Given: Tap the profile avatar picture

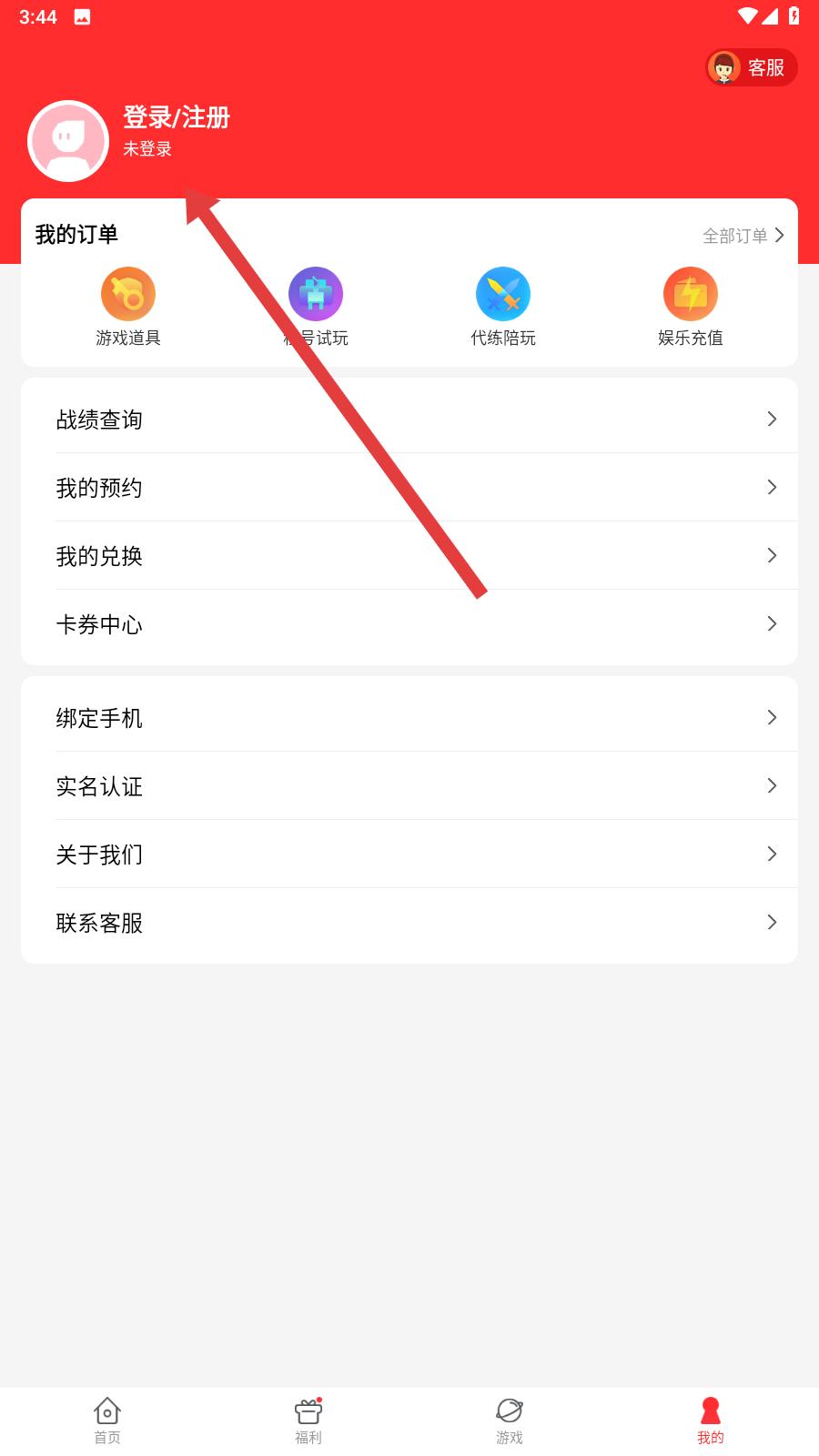Looking at the screenshot, I should (68, 141).
